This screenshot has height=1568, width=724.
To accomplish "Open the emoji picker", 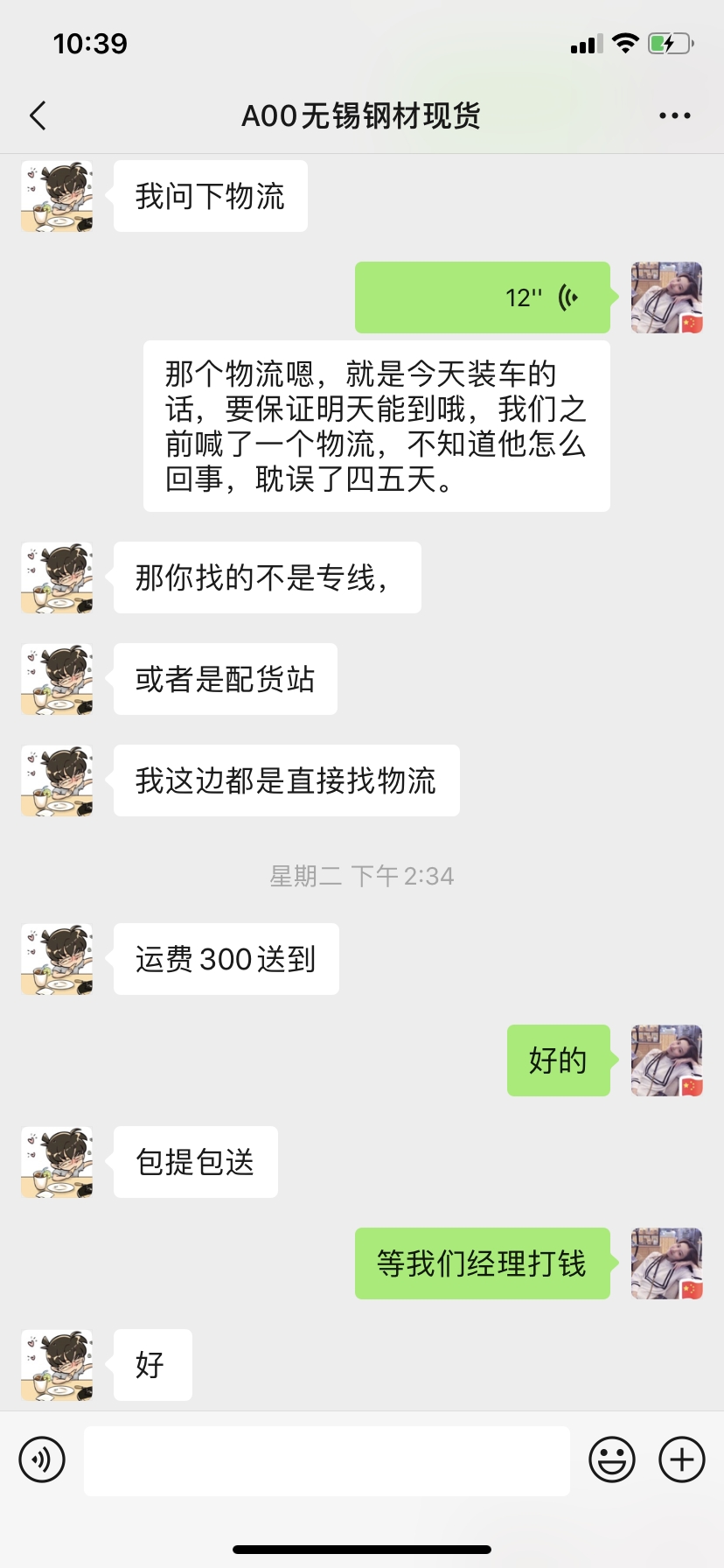I will (612, 1459).
